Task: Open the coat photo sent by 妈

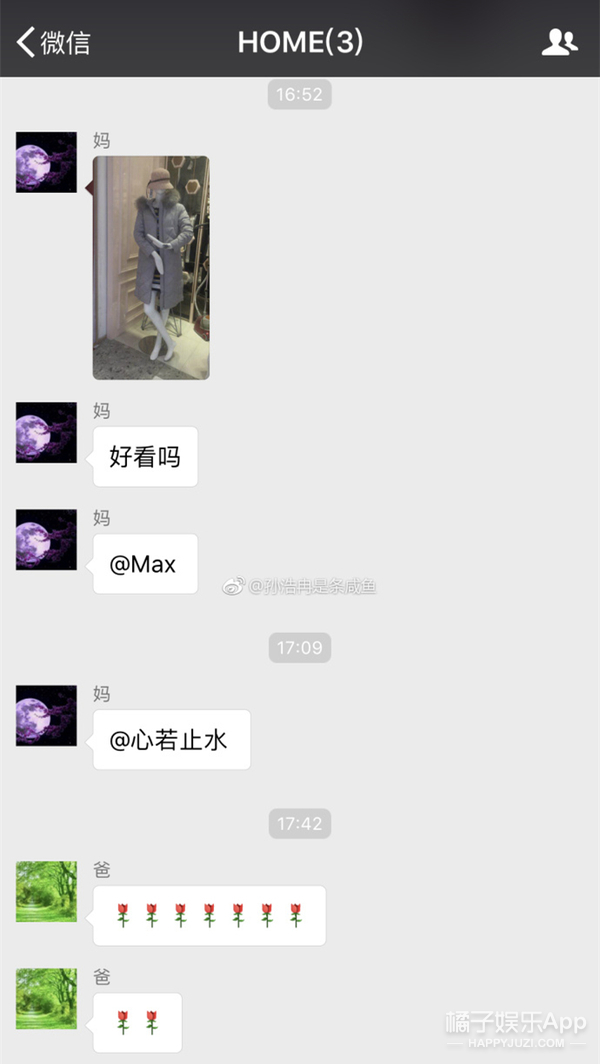Action: coord(151,267)
